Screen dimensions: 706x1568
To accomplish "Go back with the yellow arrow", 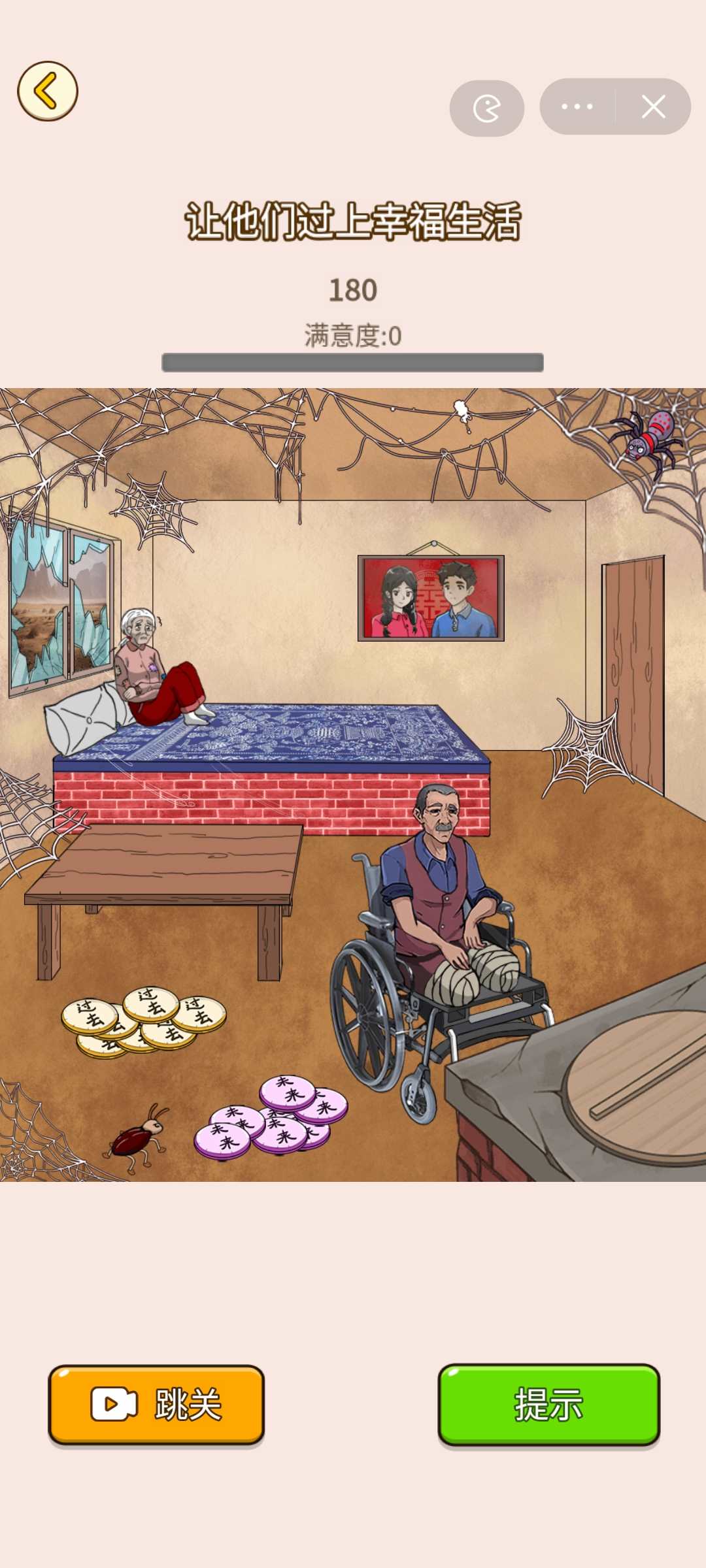I will (47, 91).
